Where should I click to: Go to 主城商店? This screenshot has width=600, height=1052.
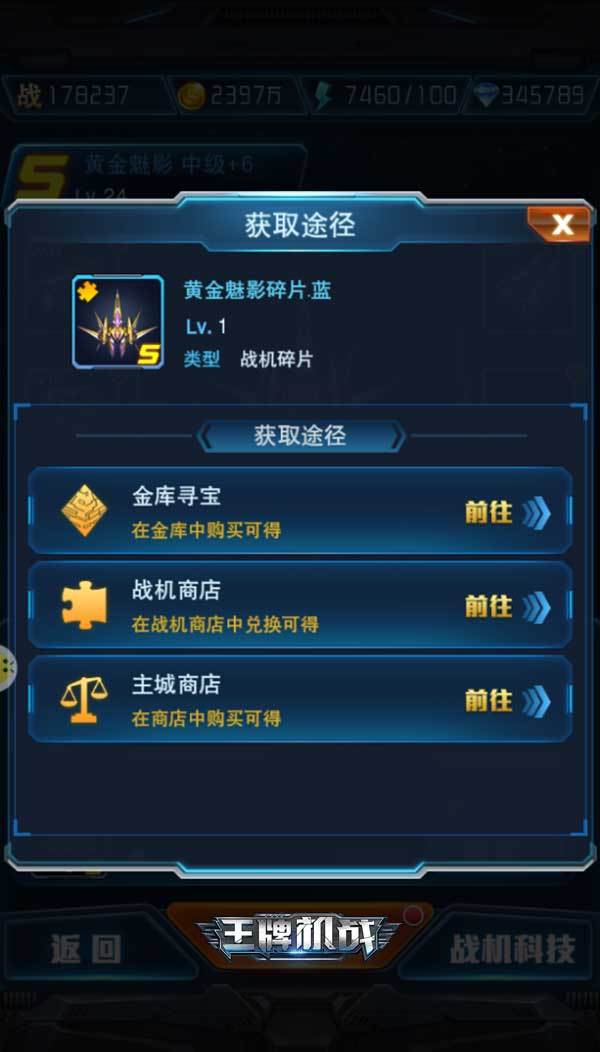click(x=508, y=701)
